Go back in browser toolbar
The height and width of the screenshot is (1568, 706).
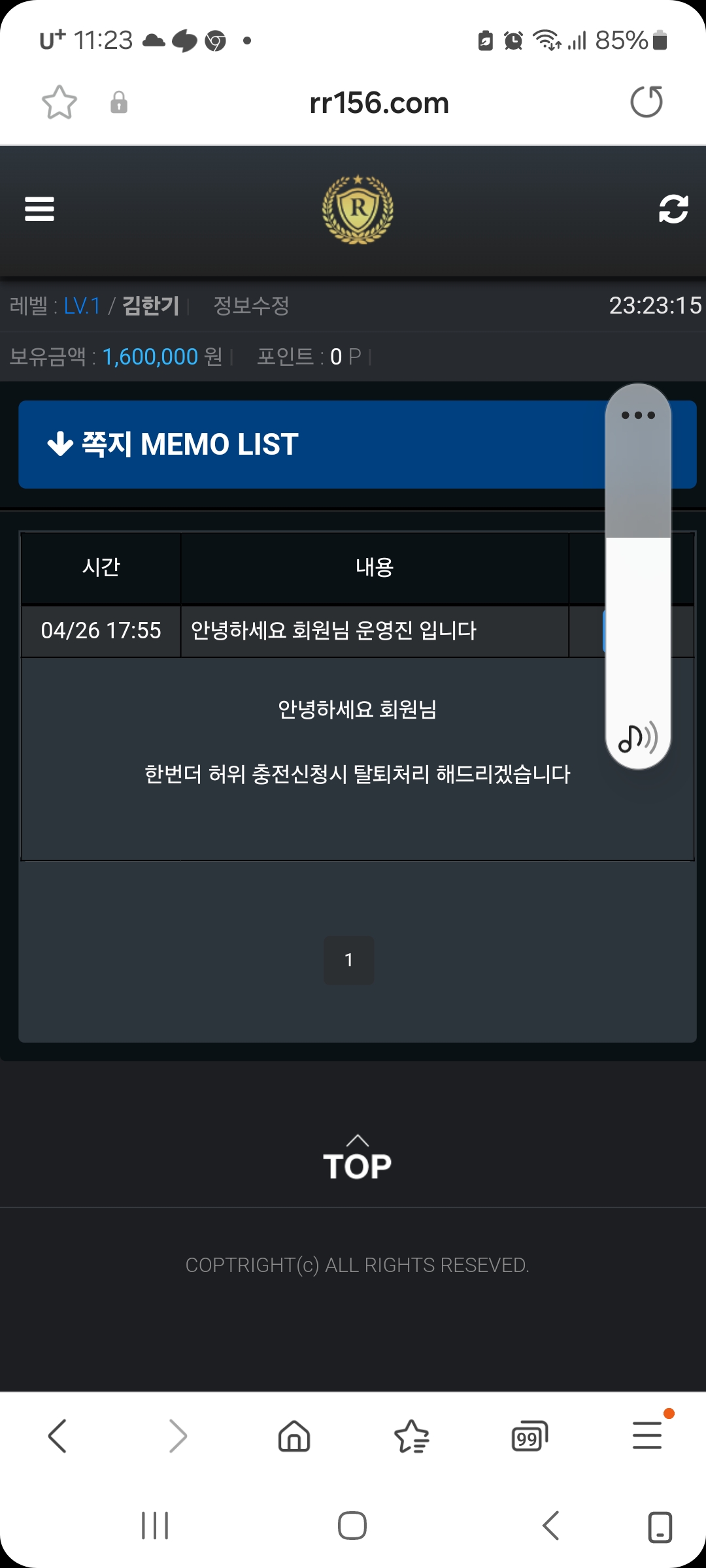(58, 1436)
